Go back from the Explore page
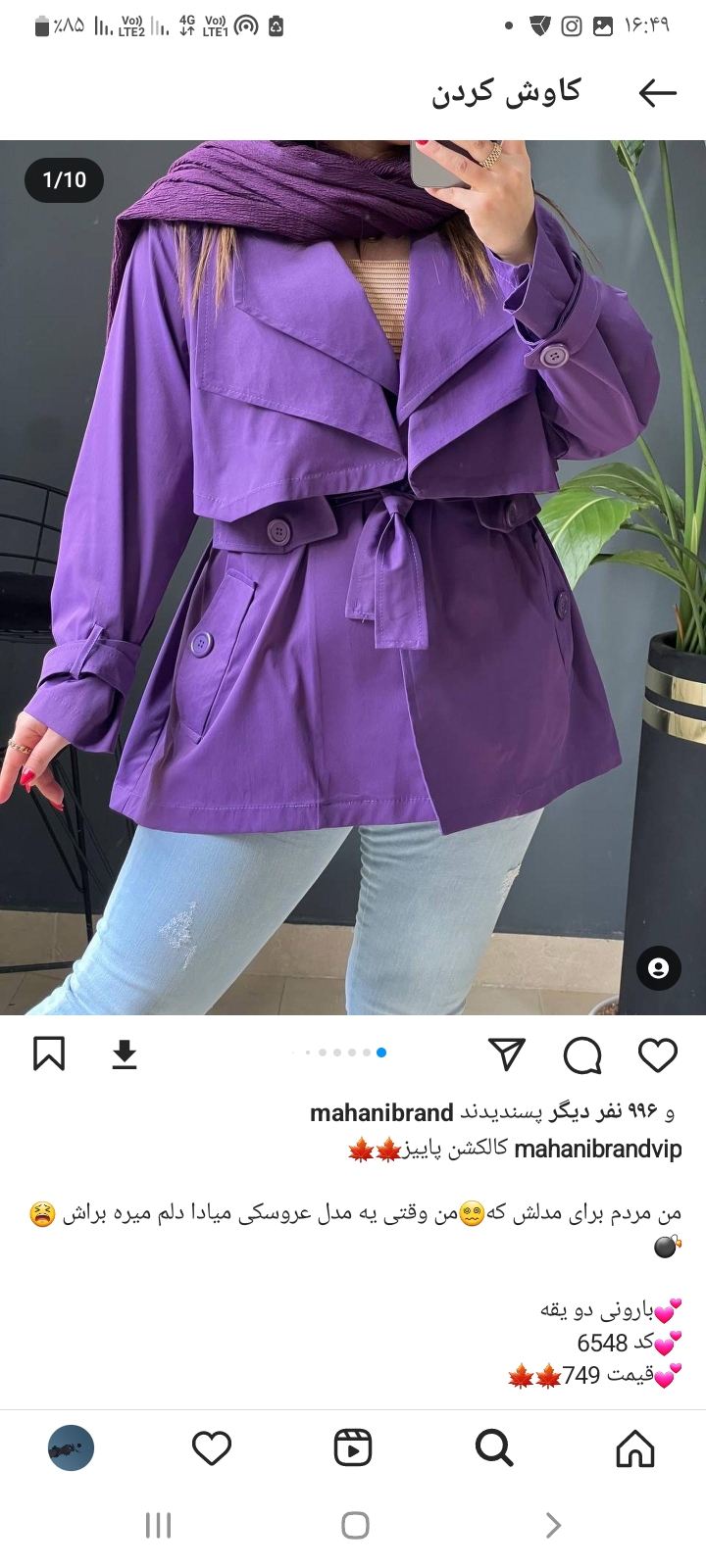The image size is (706, 1568). pyautogui.click(x=657, y=93)
